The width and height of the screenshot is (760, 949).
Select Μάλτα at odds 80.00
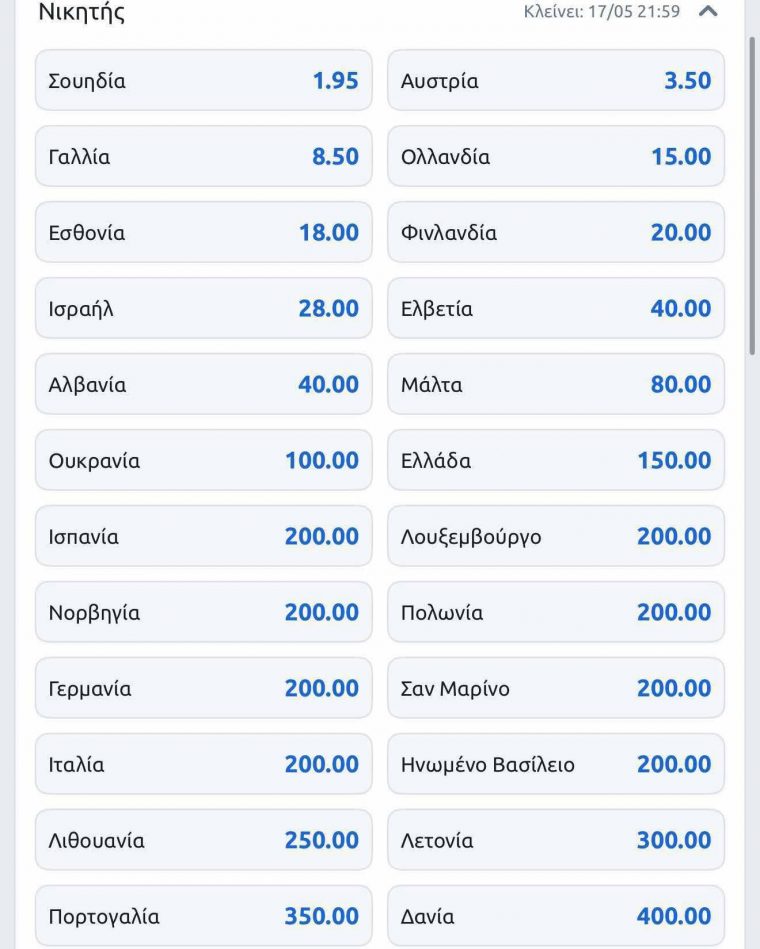(x=556, y=385)
